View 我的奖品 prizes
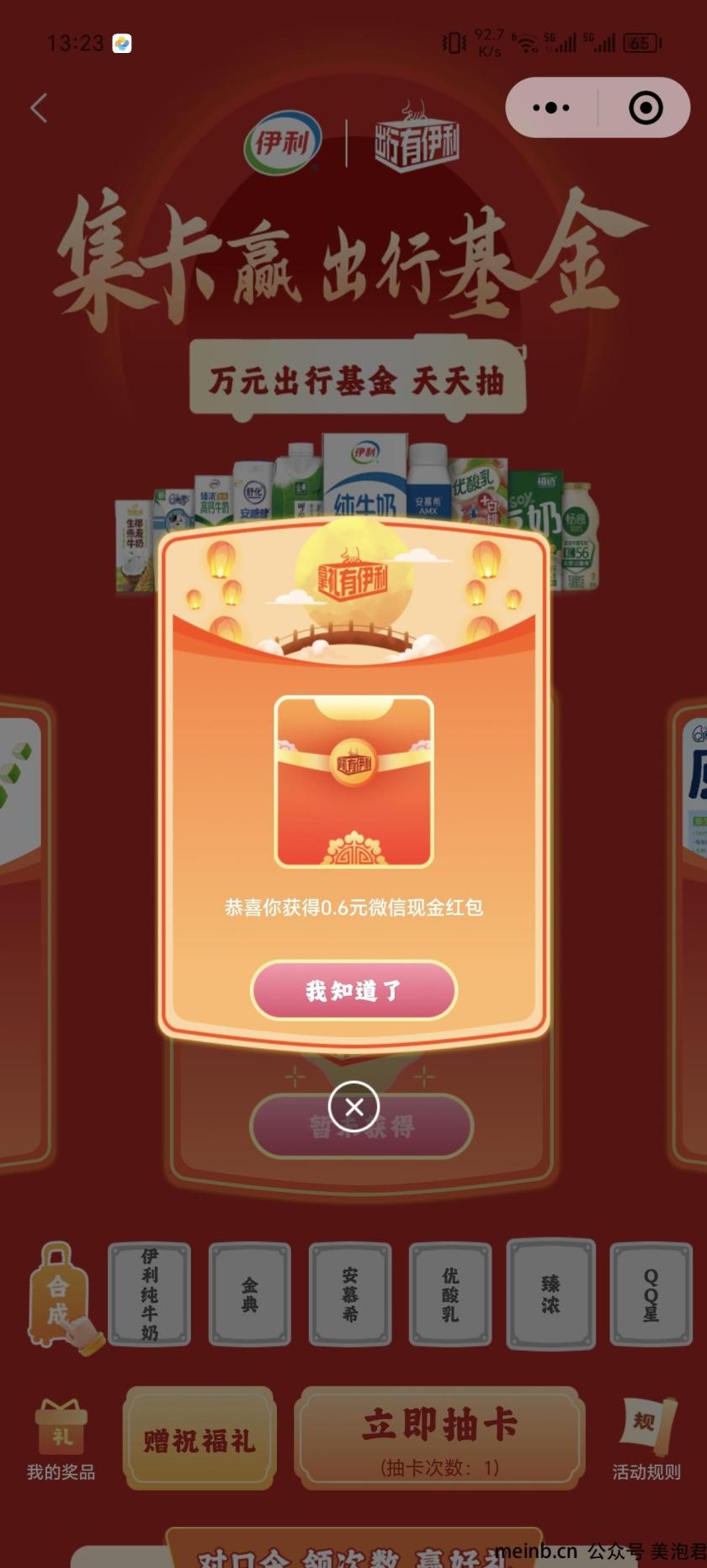The width and height of the screenshot is (707, 1568). point(61,1440)
